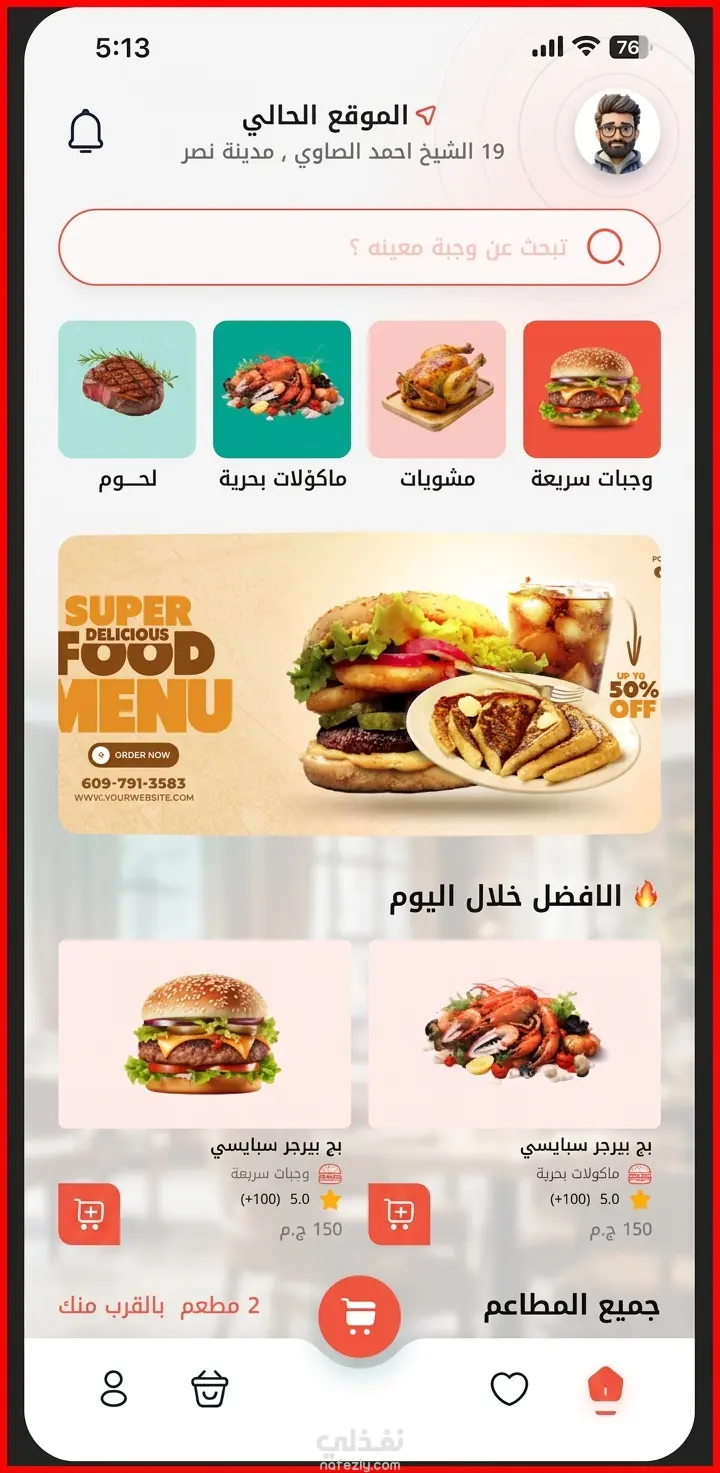Screen dimensions: 720x1473
Task: Open the notifications bell
Action: coord(86,131)
